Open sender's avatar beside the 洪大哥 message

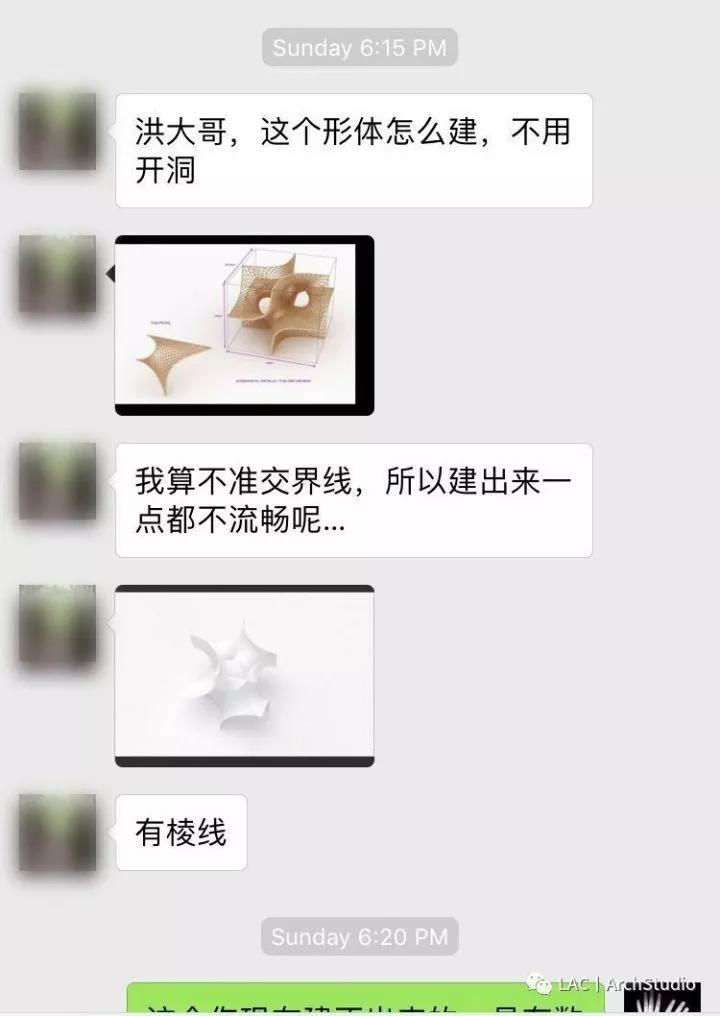click(57, 132)
